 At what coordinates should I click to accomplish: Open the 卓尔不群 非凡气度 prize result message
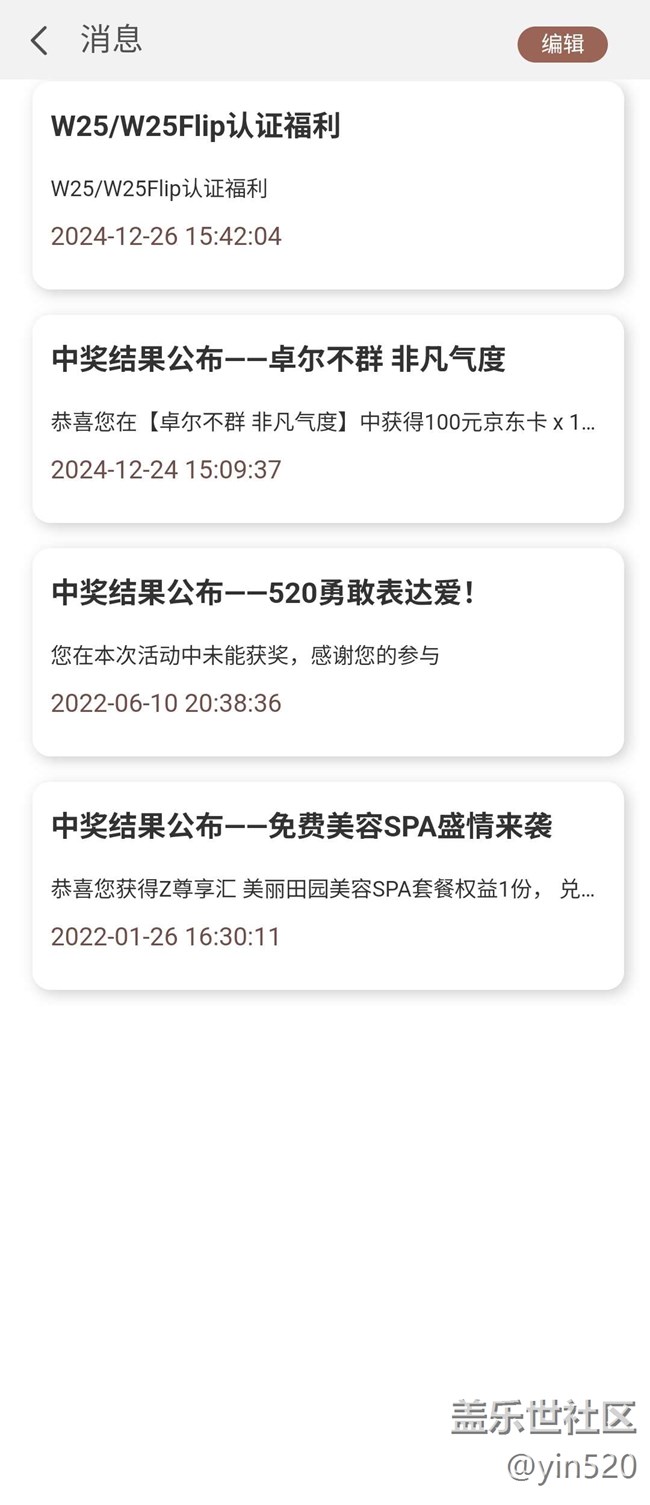click(328, 418)
